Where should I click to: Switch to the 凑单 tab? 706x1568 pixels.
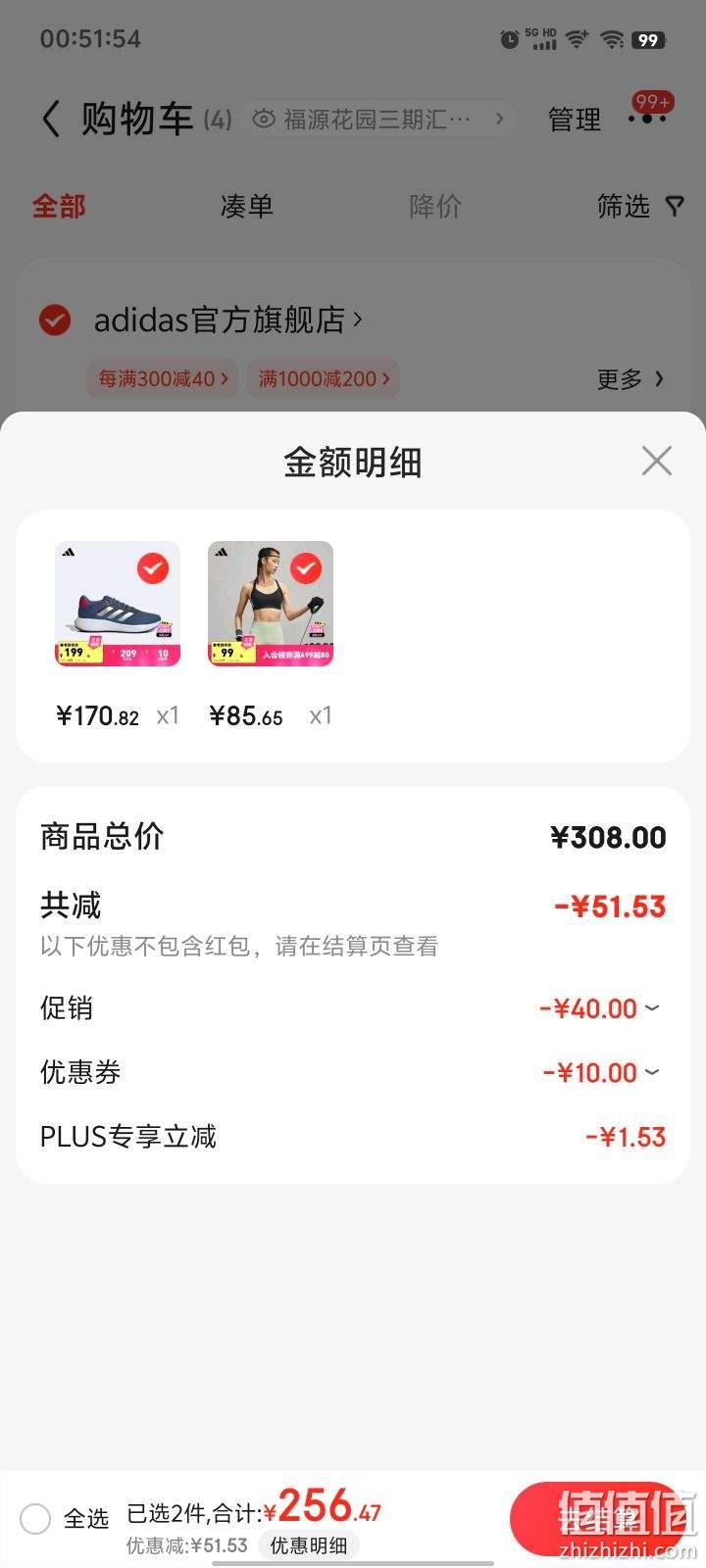pyautogui.click(x=246, y=207)
